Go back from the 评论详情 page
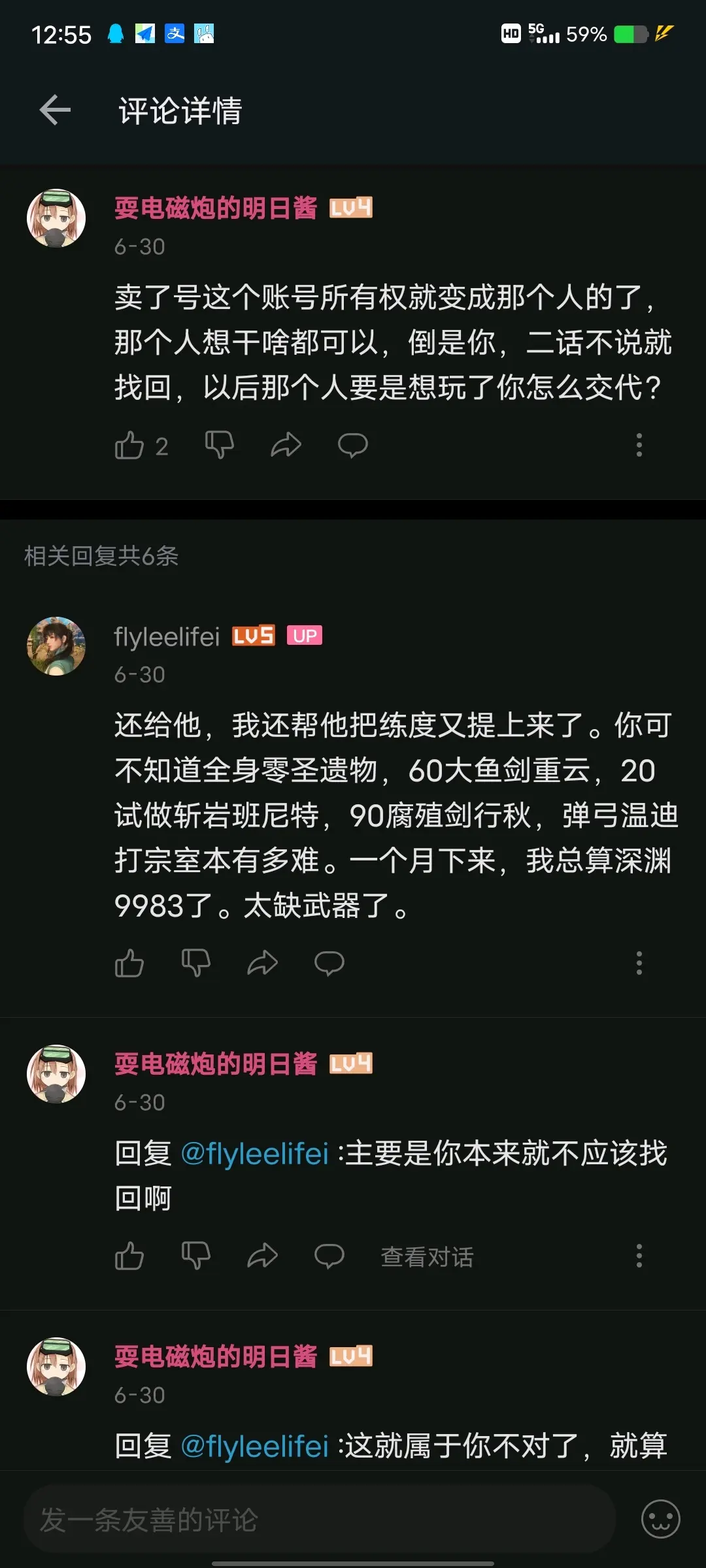 [55, 110]
